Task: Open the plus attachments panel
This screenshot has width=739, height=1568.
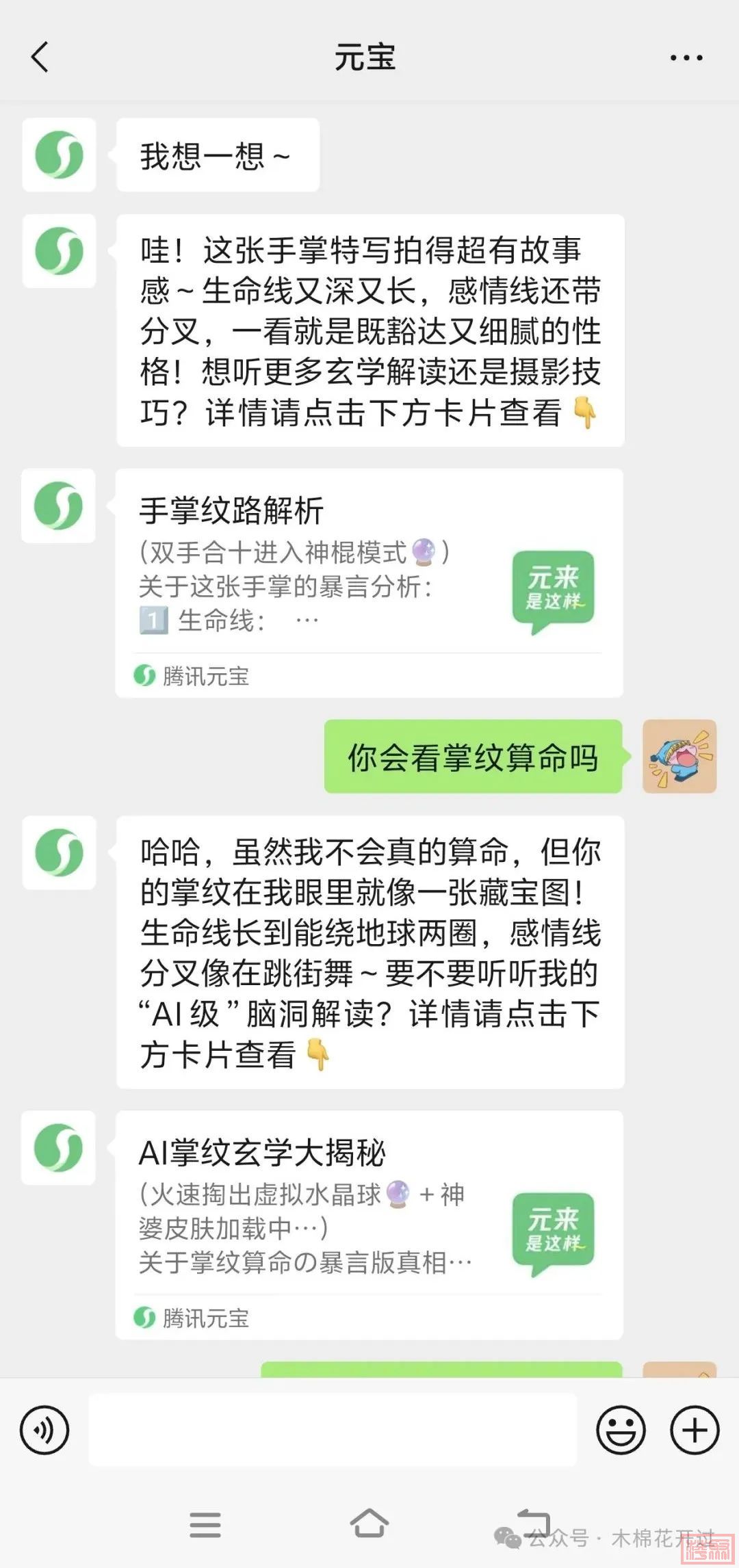Action: (x=695, y=1429)
